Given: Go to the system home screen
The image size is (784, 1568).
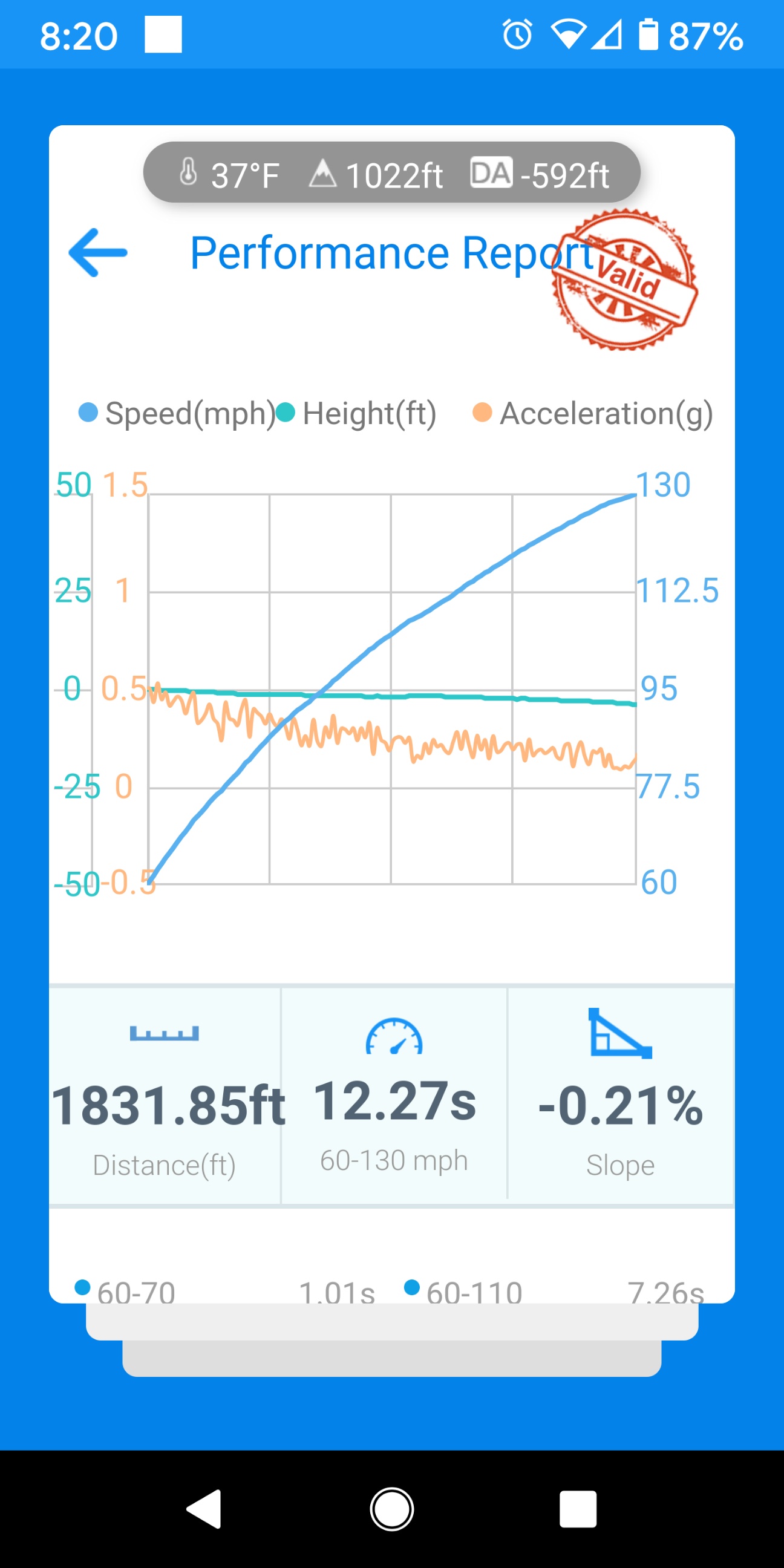Looking at the screenshot, I should pyautogui.click(x=392, y=1509).
